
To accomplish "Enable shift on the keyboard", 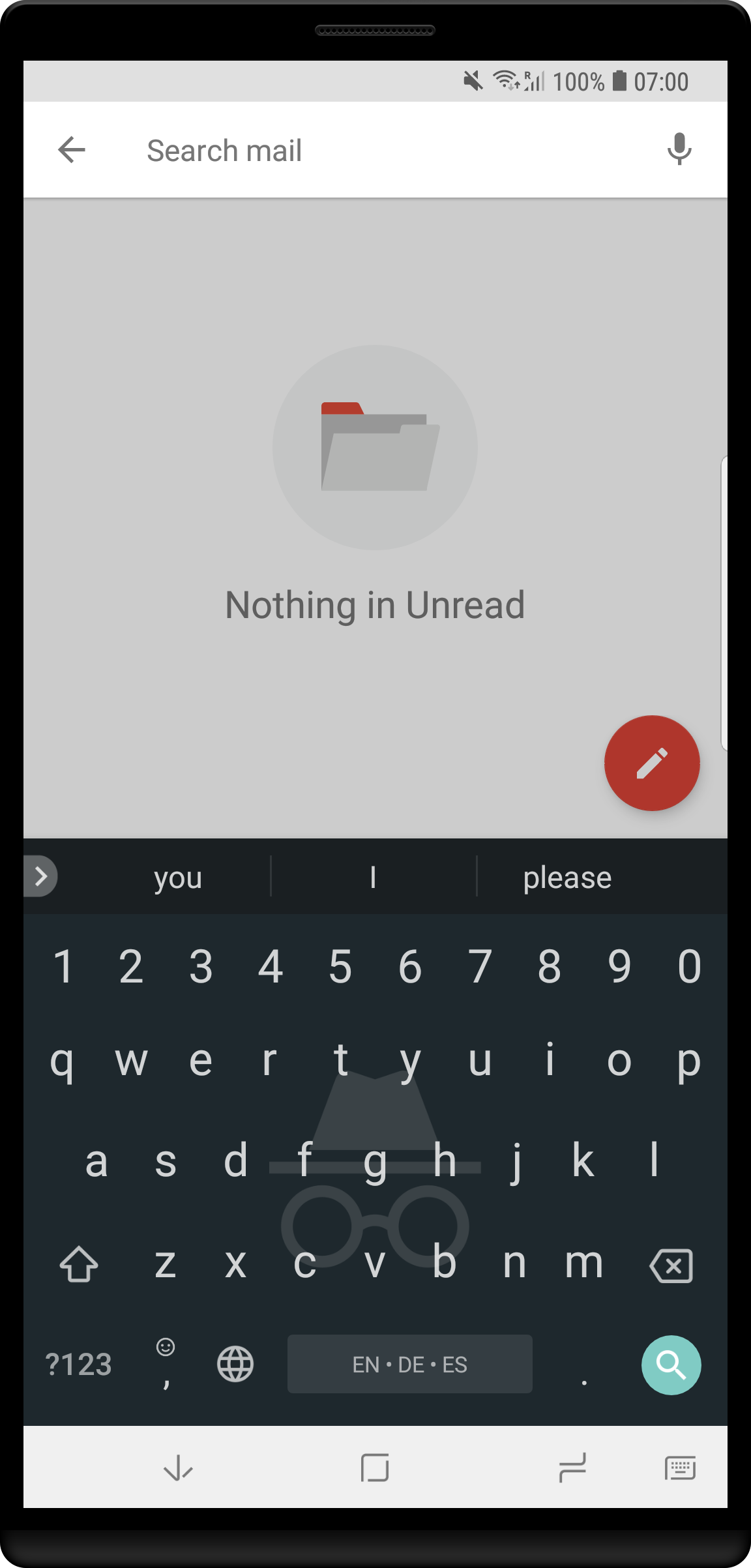I will pos(79,1264).
